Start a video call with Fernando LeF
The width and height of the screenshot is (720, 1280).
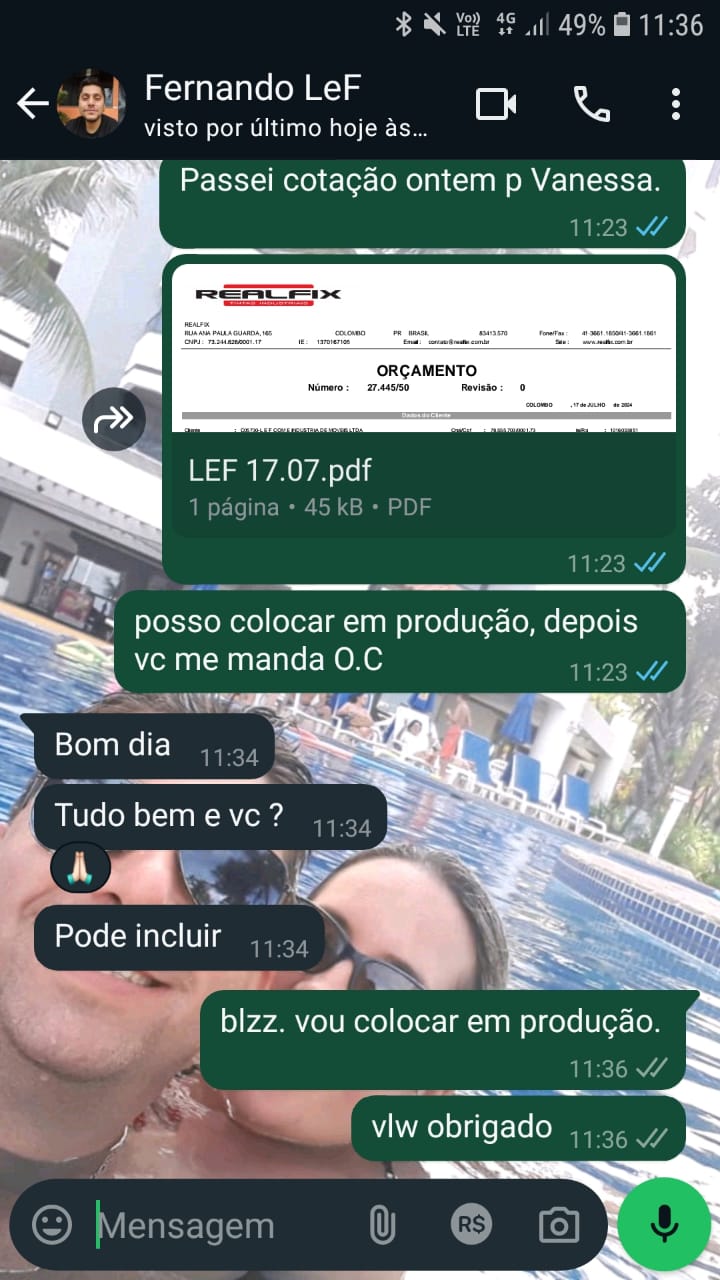coord(496,104)
